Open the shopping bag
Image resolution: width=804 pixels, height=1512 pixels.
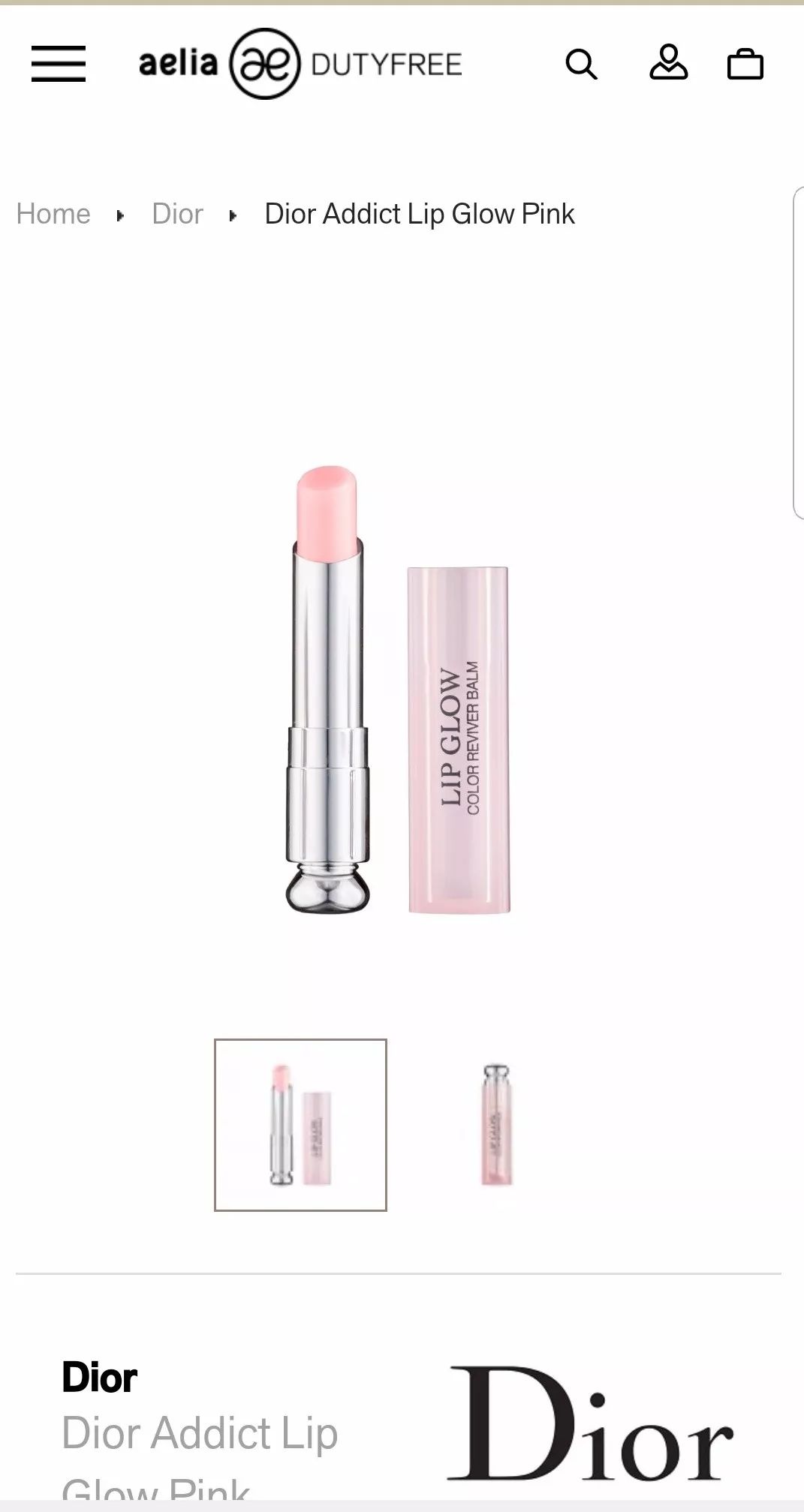tap(745, 65)
